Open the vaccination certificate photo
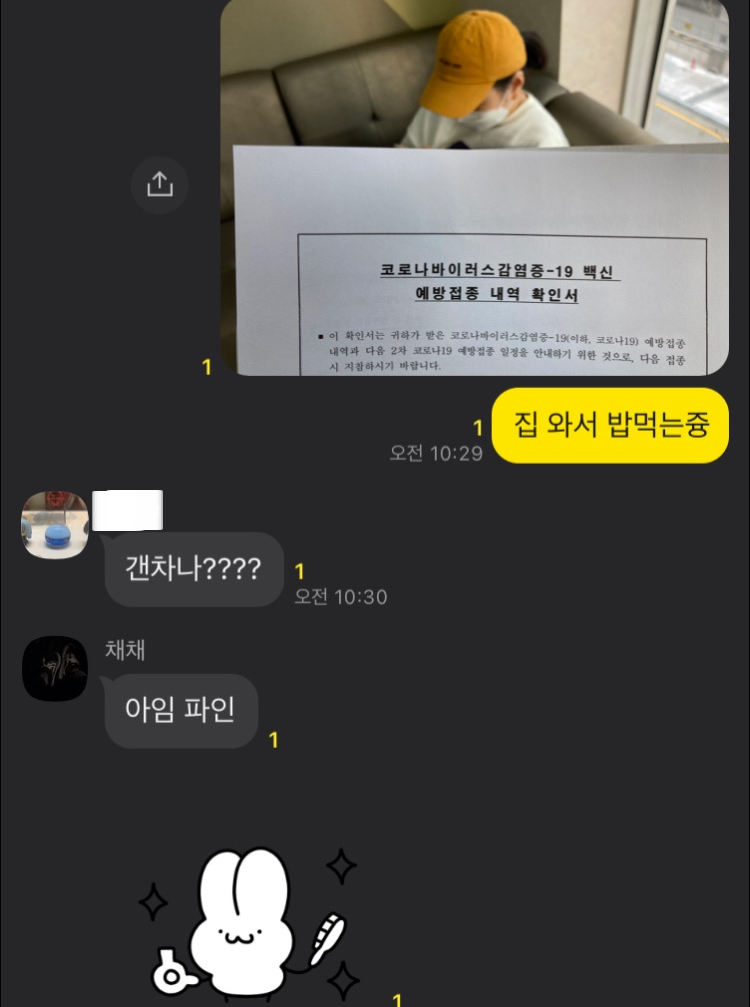 (474, 187)
